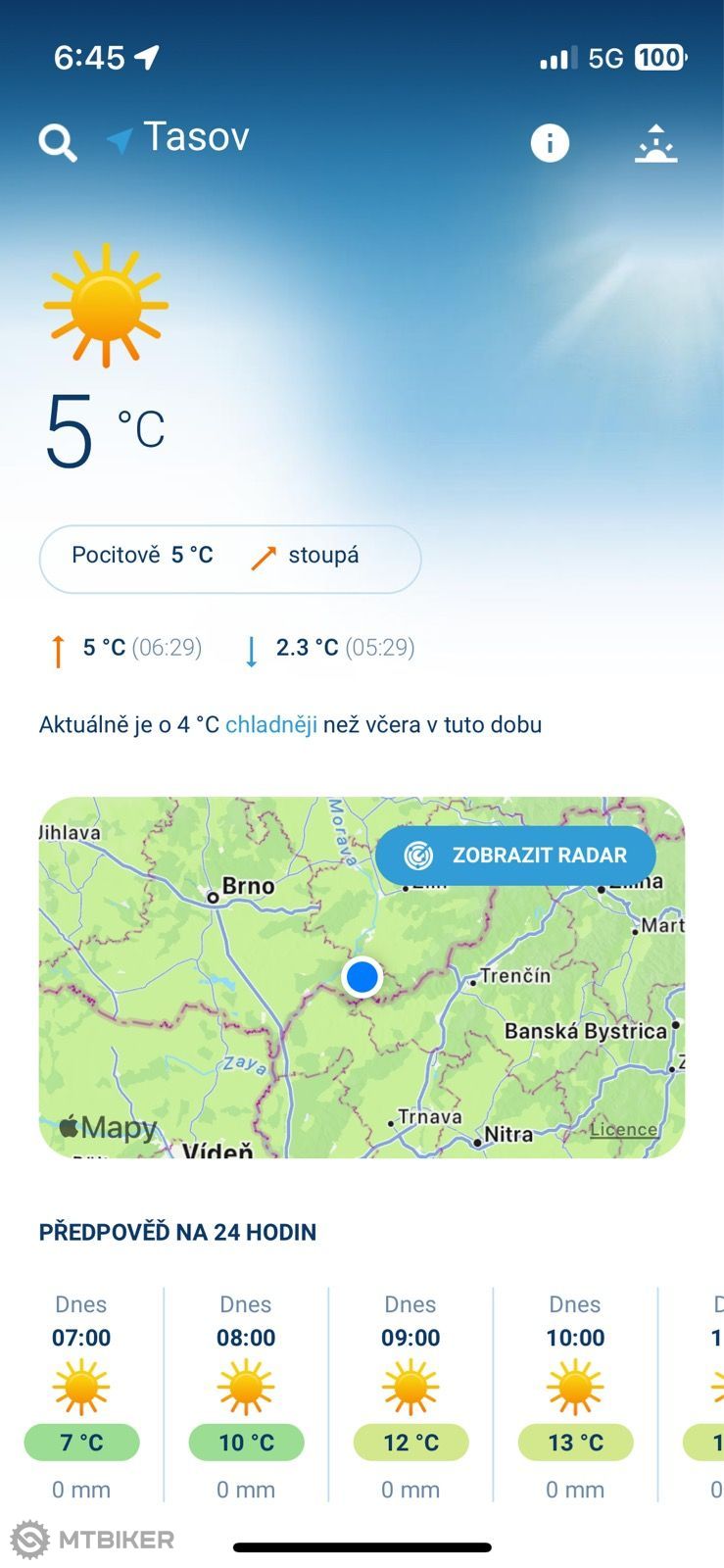The image size is (724, 1568).
Task: Open the location search magnifier
Action: 58,143
